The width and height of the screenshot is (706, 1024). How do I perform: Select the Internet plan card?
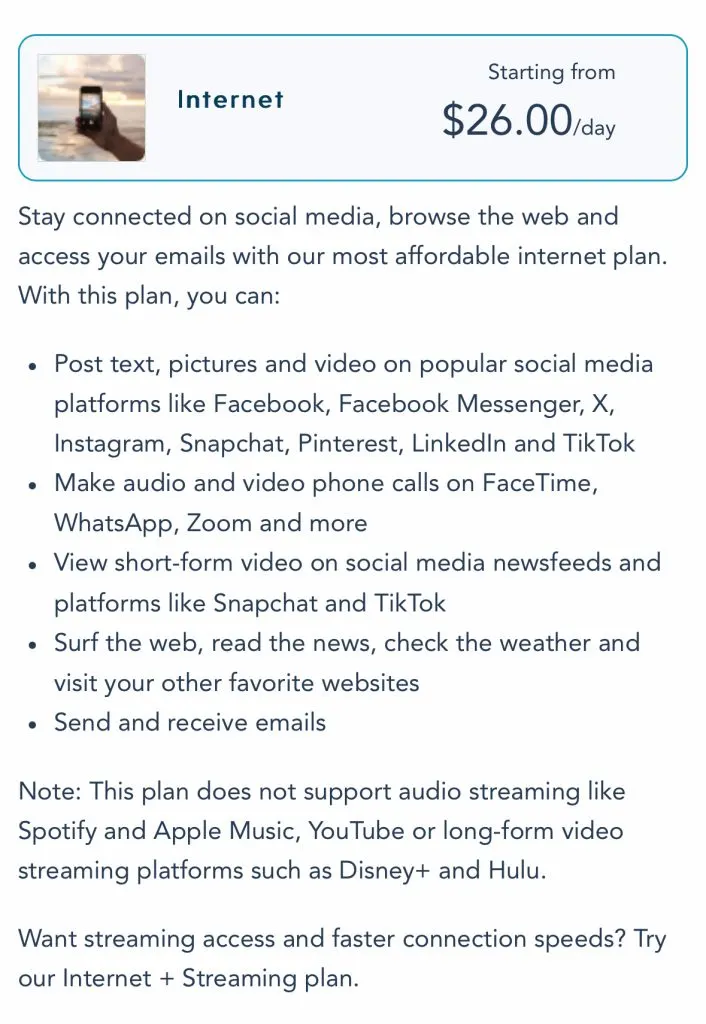352,107
